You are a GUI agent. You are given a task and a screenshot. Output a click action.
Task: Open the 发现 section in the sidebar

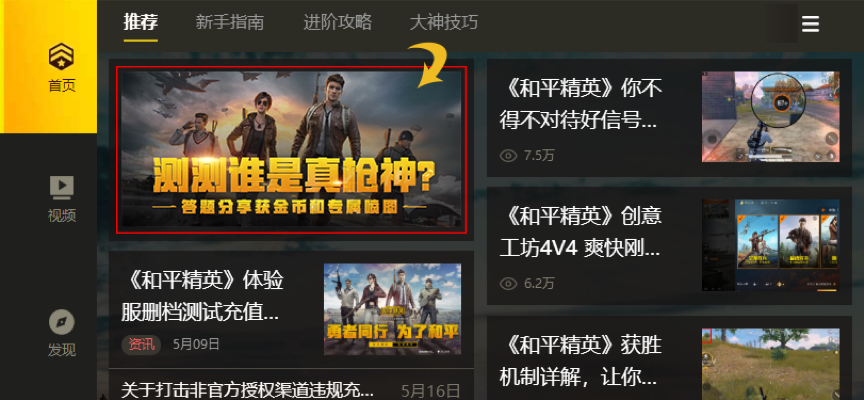tap(61, 333)
